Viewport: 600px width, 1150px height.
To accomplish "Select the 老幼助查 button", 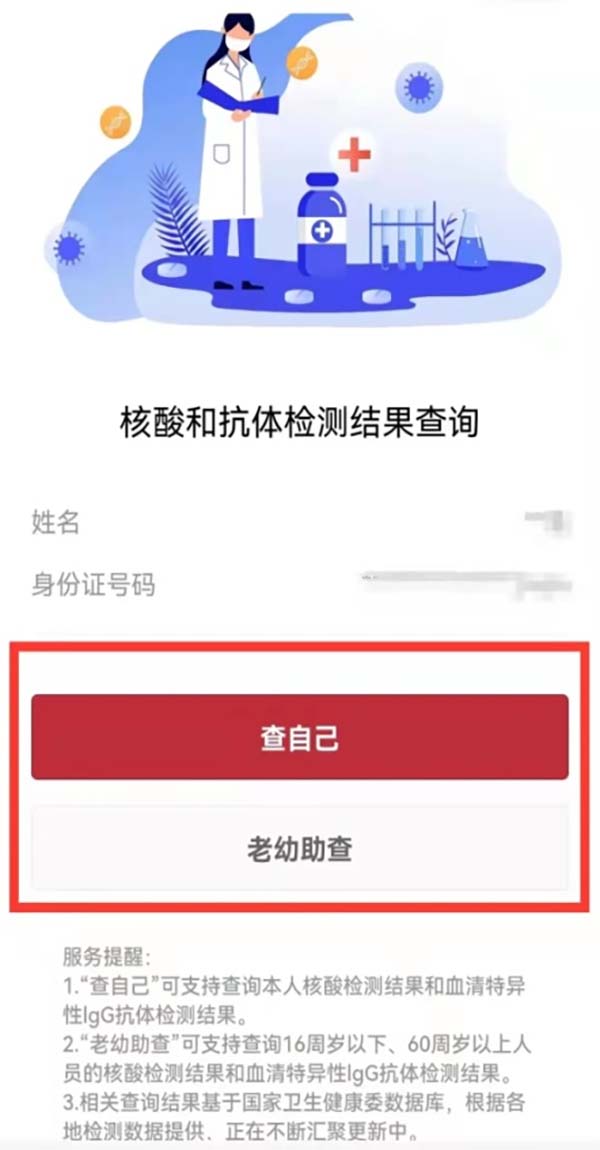I will pyautogui.click(x=300, y=849).
